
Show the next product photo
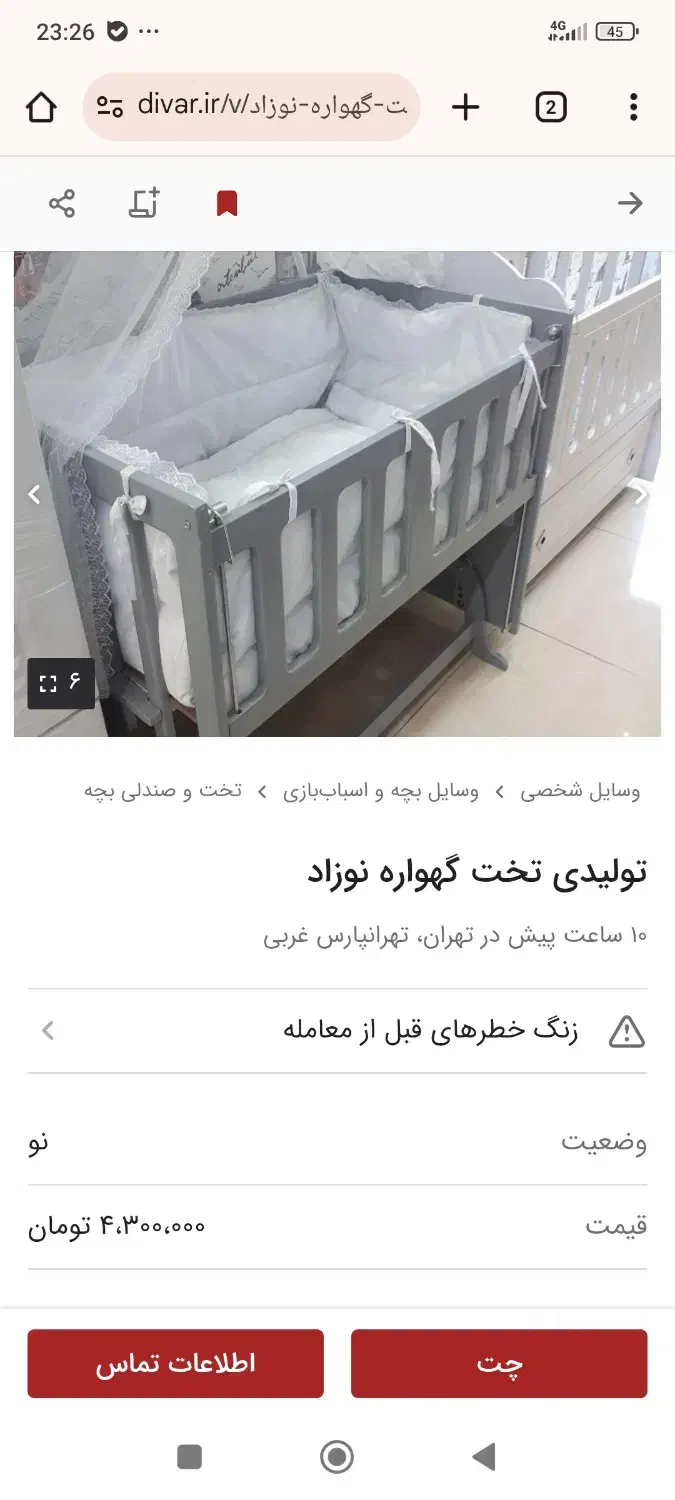pyautogui.click(x=641, y=494)
